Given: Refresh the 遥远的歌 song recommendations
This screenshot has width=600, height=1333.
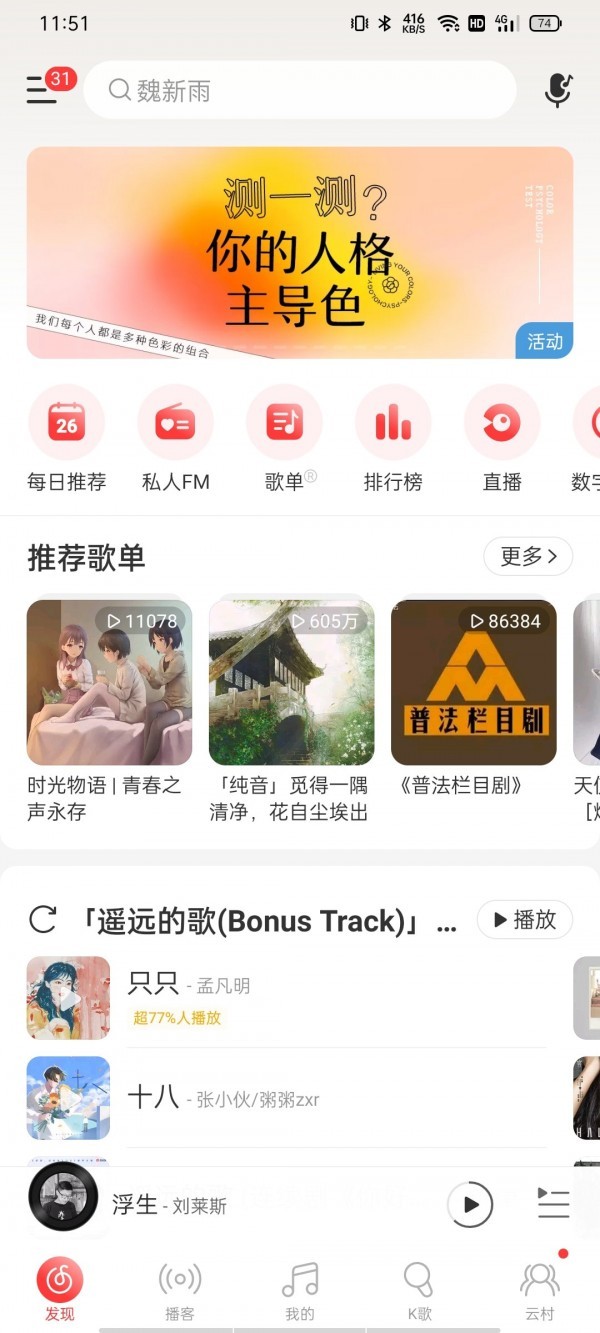Looking at the screenshot, I should click(x=42, y=920).
